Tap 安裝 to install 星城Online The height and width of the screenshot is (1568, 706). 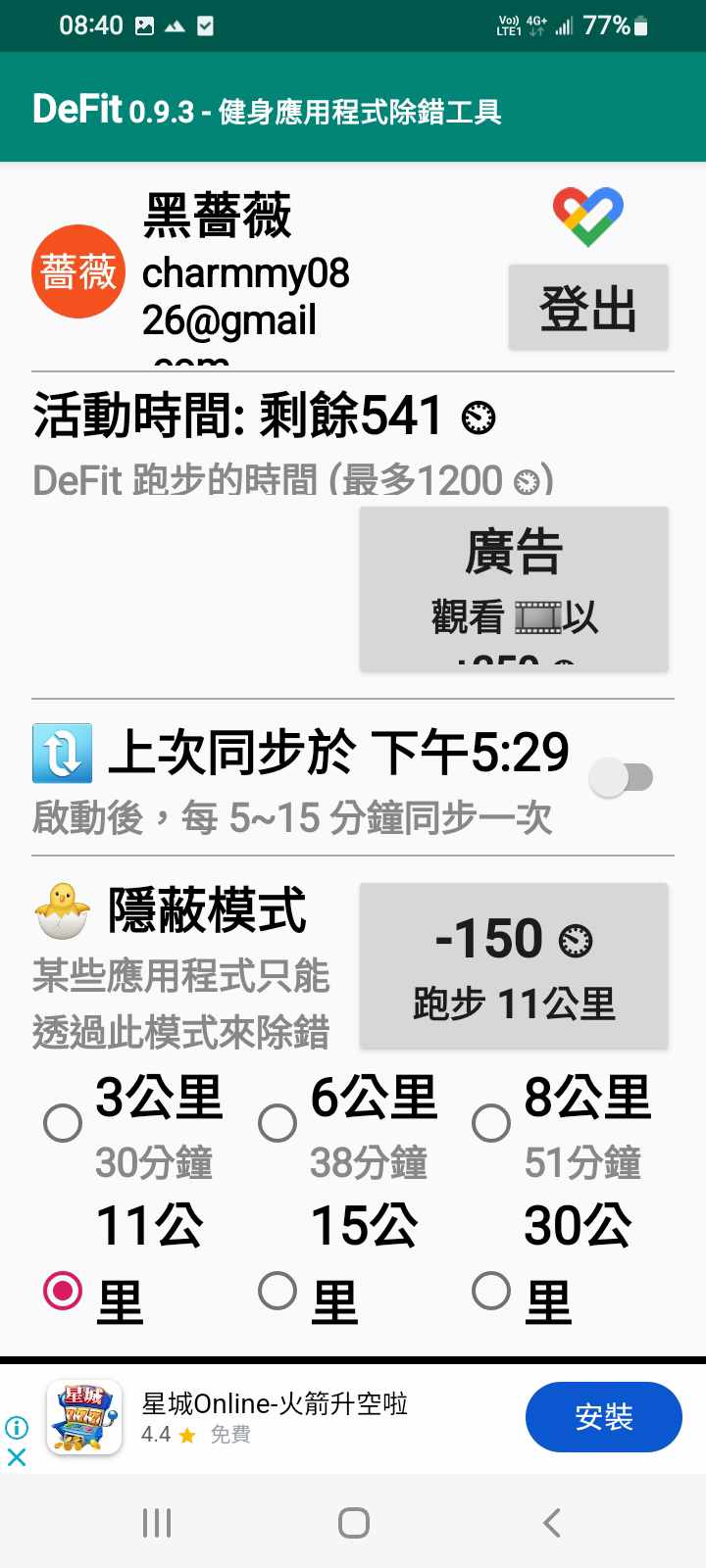[x=603, y=1417]
